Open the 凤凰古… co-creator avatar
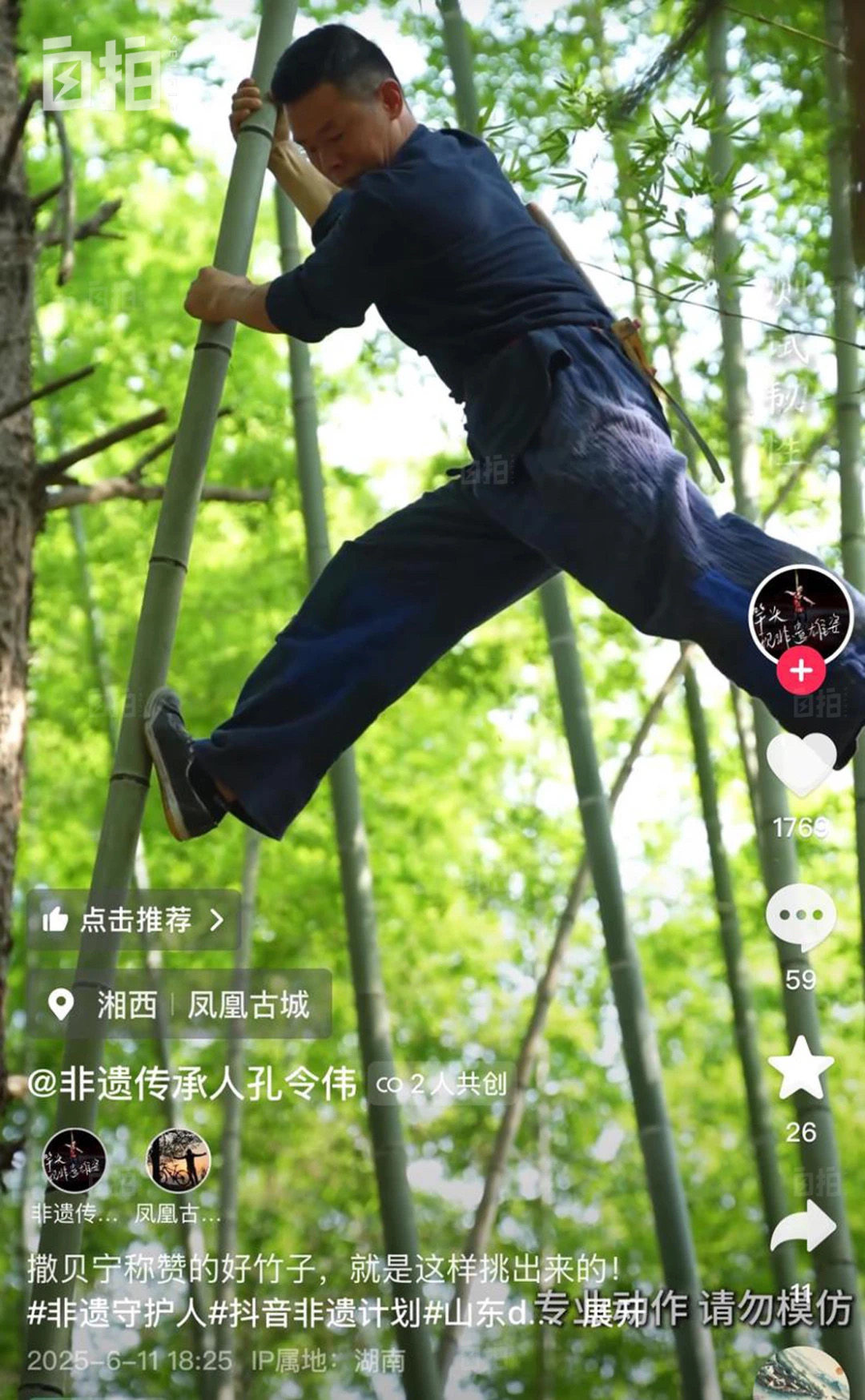The image size is (865, 1400). (178, 1162)
